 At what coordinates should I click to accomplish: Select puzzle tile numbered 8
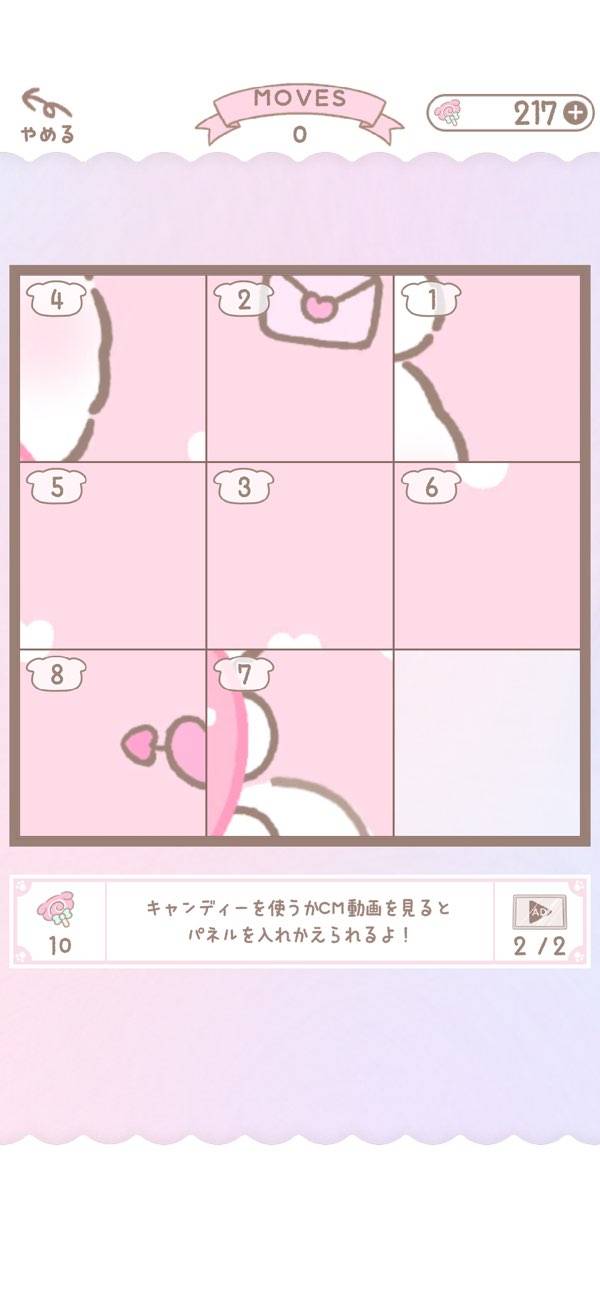(x=112, y=742)
